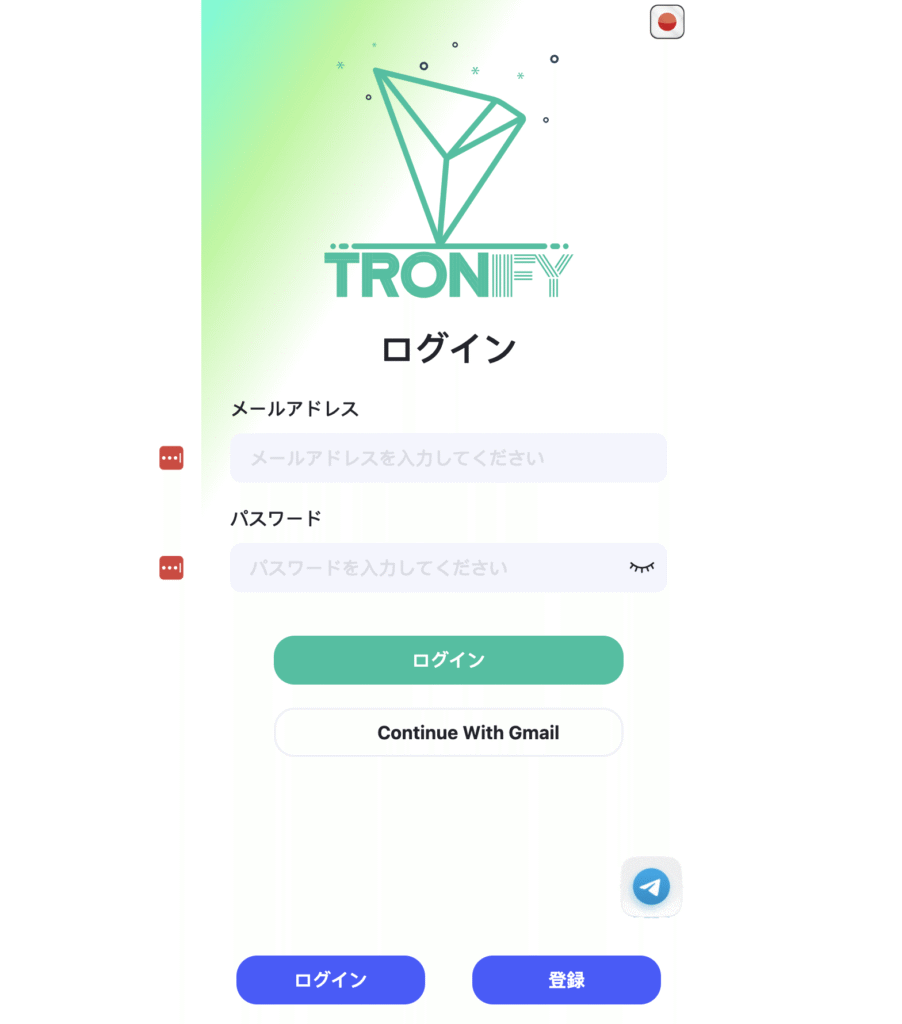Focus the パスワード input field
902x1024 pixels.
[430, 568]
